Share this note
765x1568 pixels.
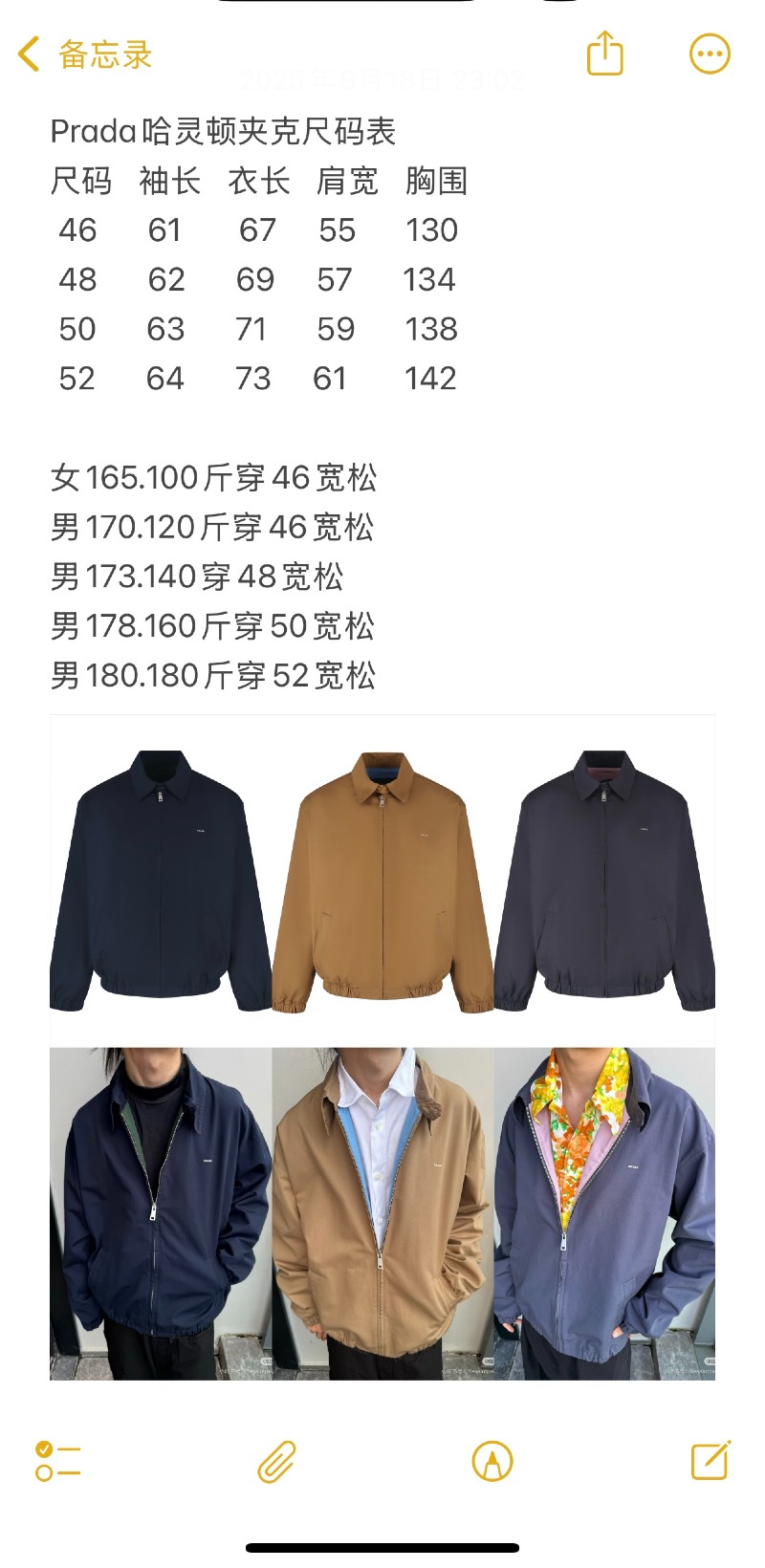point(604,53)
